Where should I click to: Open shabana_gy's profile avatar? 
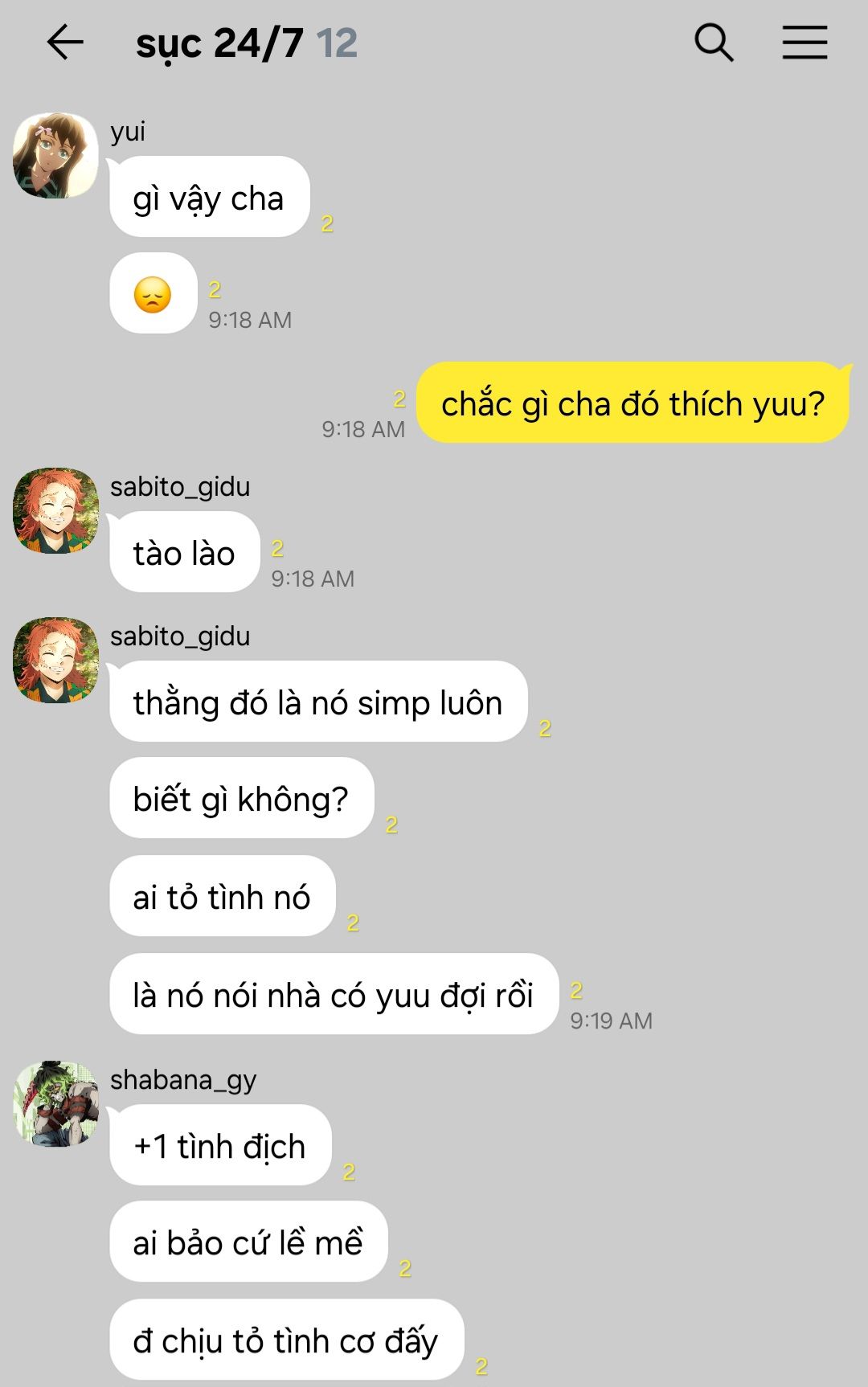point(55,1104)
